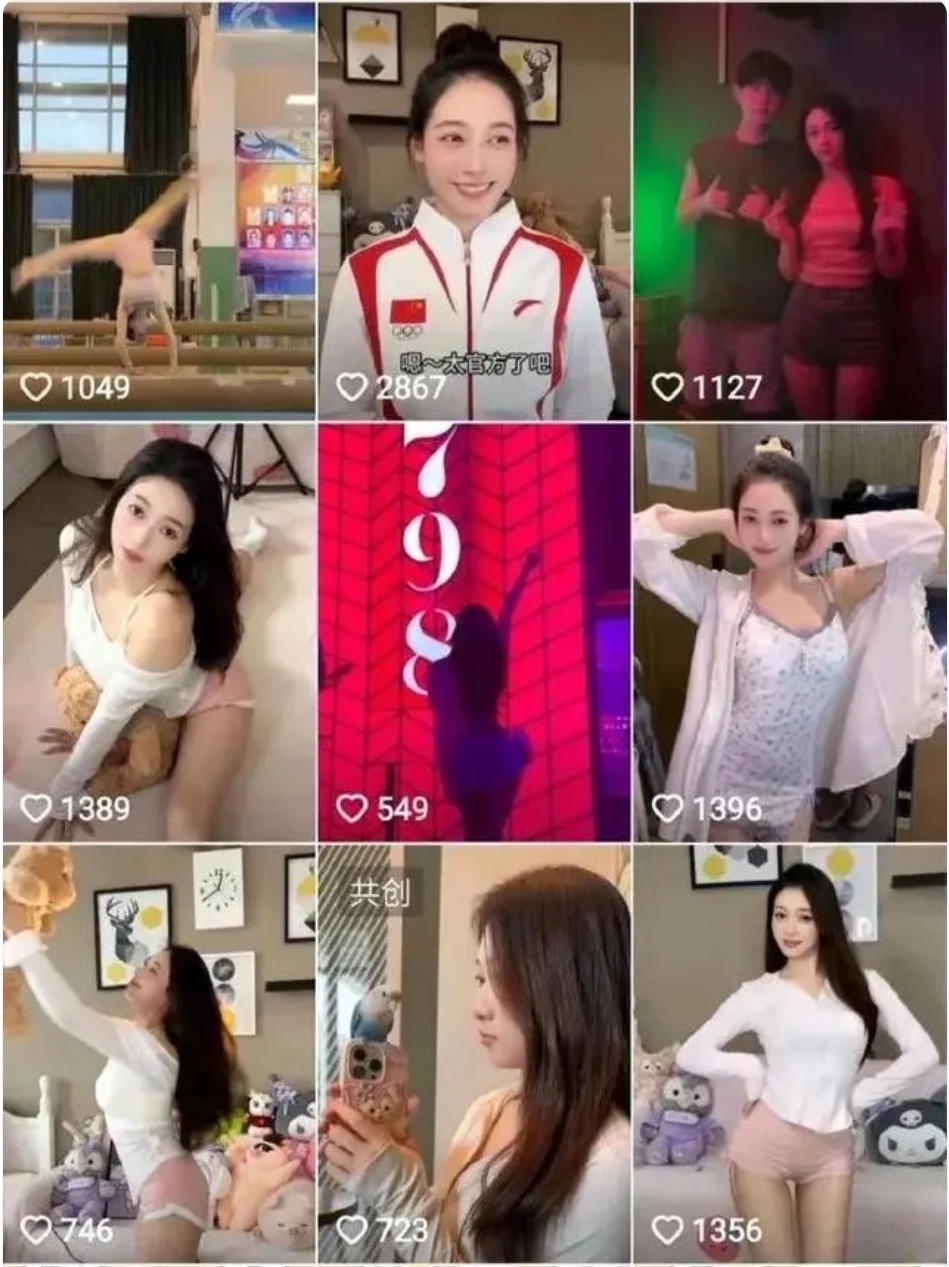Screen dimensions: 949x1267
Task: Open the gymnastics video with 1049 likes
Action: click(158, 210)
